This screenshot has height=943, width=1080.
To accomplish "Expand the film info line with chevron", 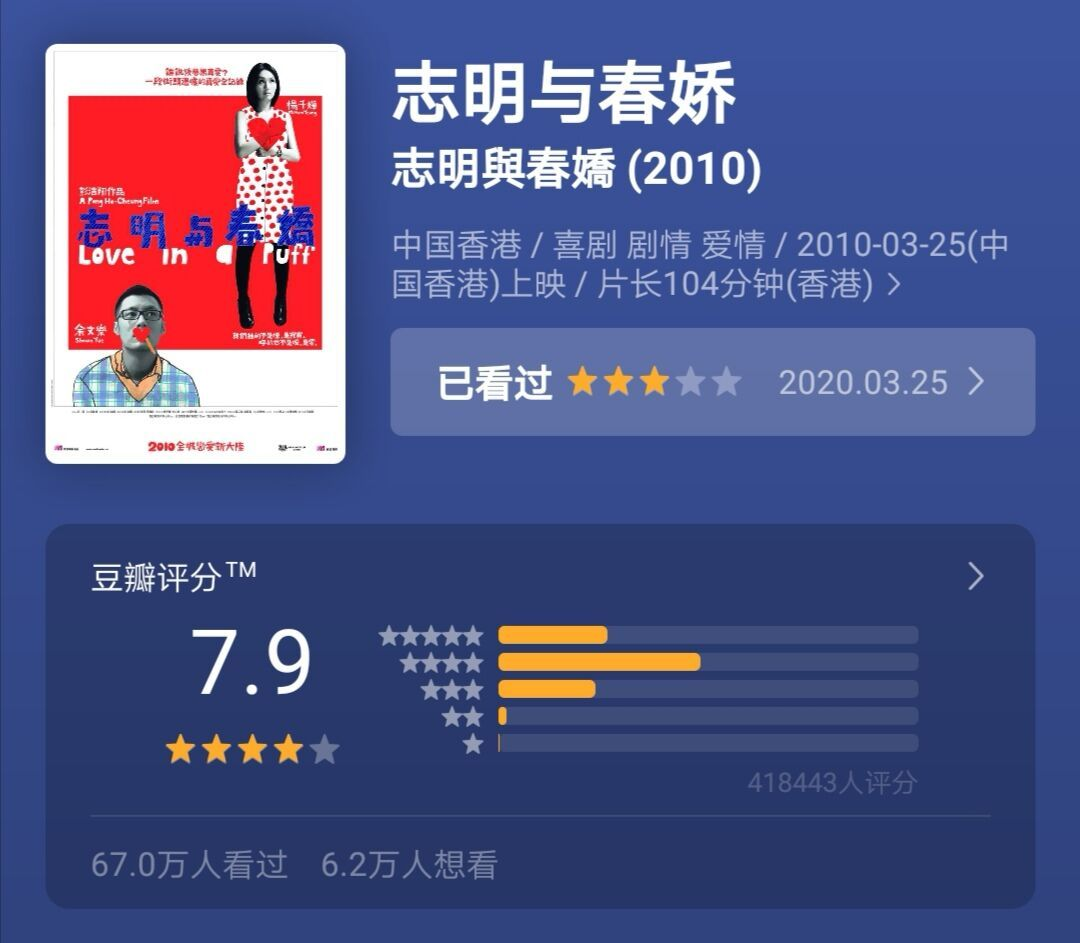I will tap(894, 286).
